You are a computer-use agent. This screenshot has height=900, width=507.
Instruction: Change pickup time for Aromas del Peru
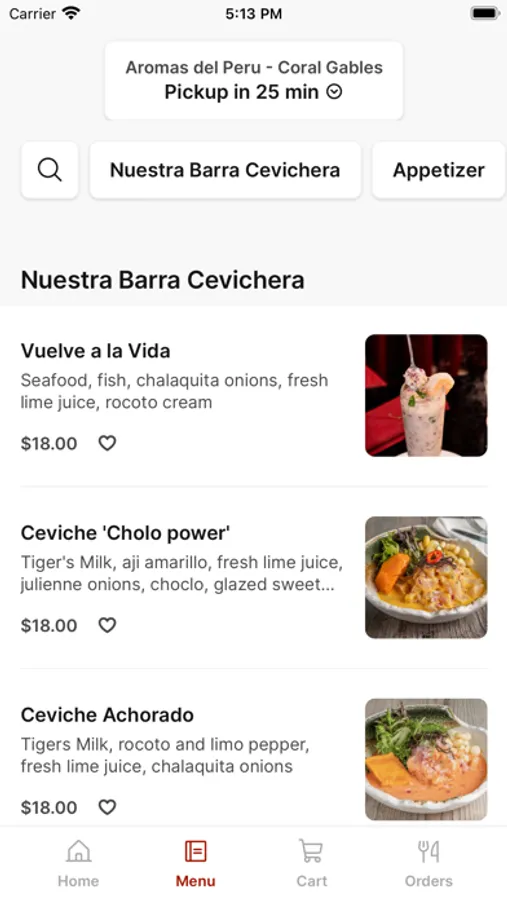tap(253, 80)
